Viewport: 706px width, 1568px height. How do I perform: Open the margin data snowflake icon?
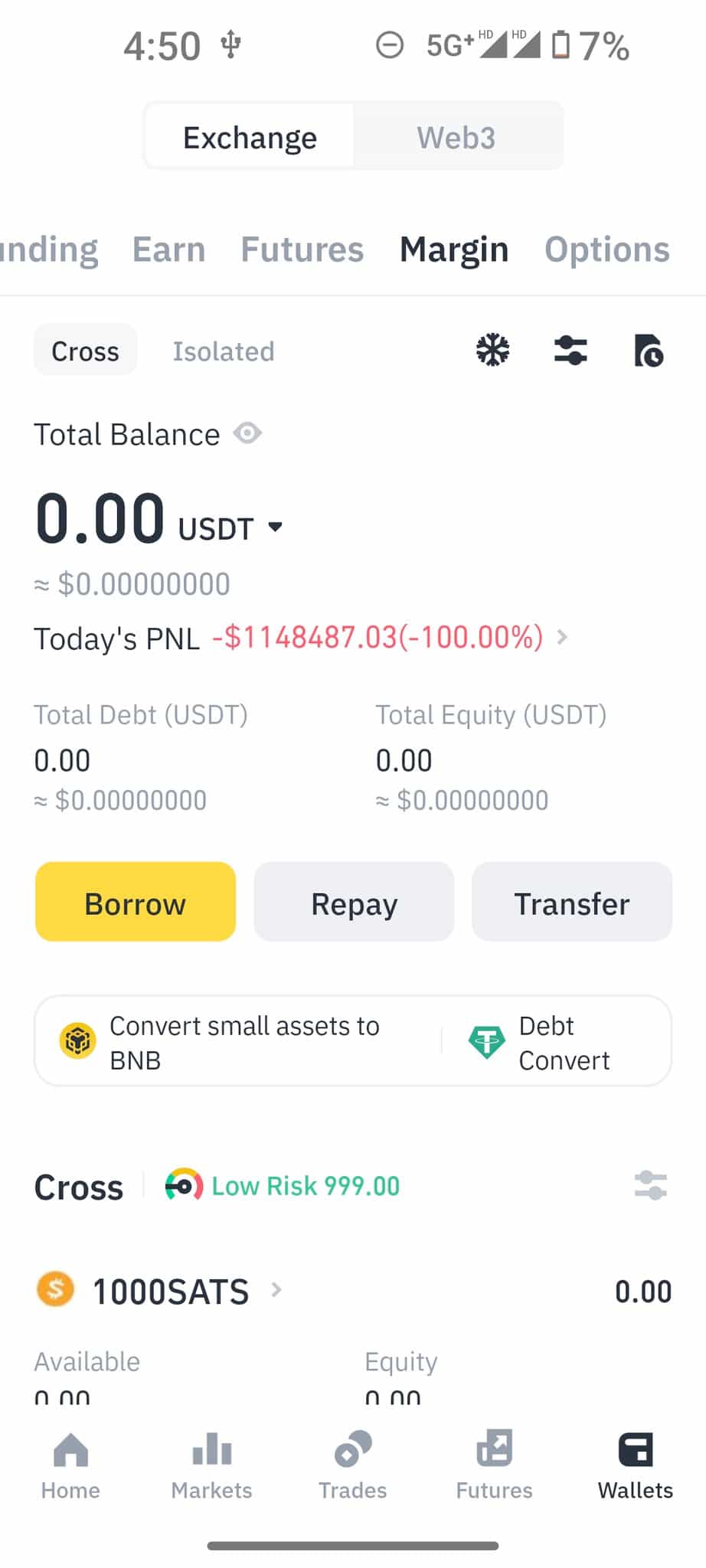[x=492, y=350]
